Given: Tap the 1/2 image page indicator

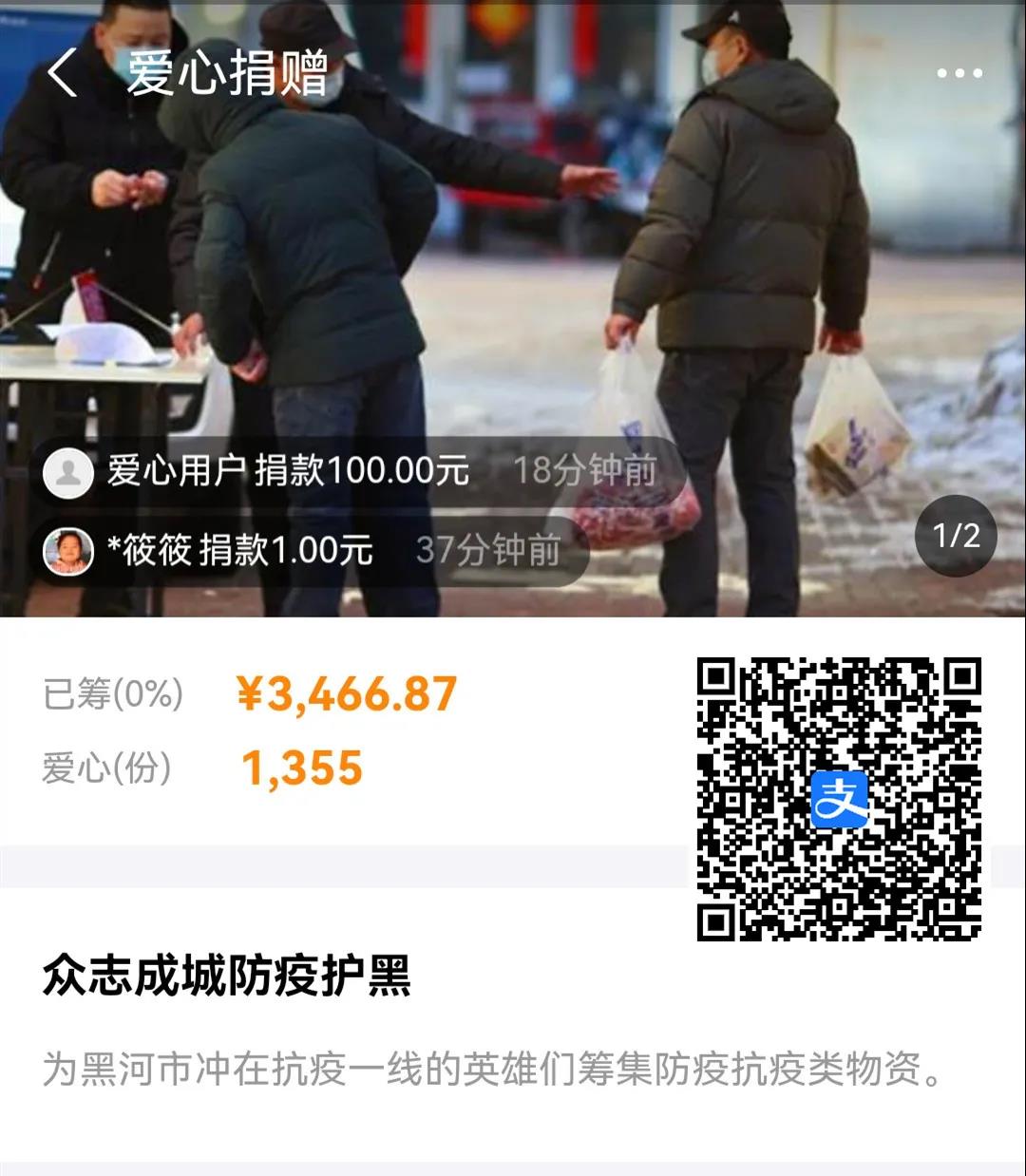Looking at the screenshot, I should click(956, 536).
